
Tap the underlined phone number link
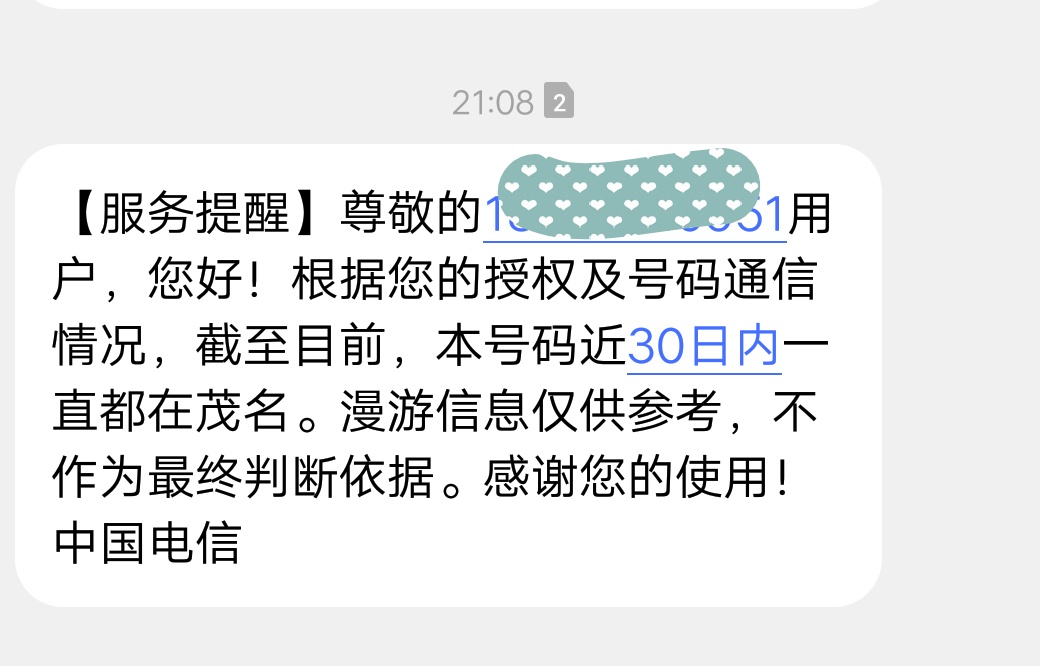634,214
